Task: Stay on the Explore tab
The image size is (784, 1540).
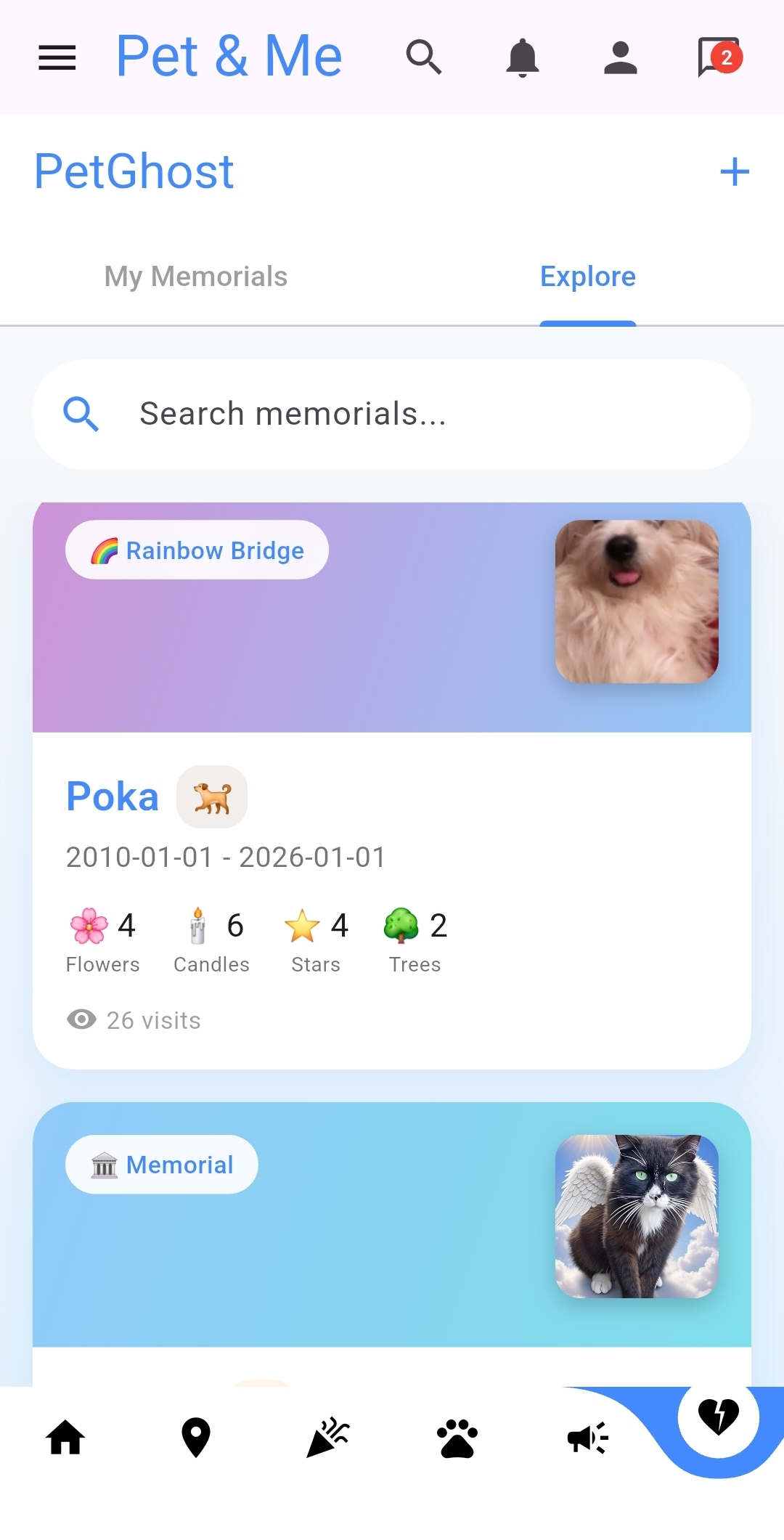Action: tap(587, 276)
